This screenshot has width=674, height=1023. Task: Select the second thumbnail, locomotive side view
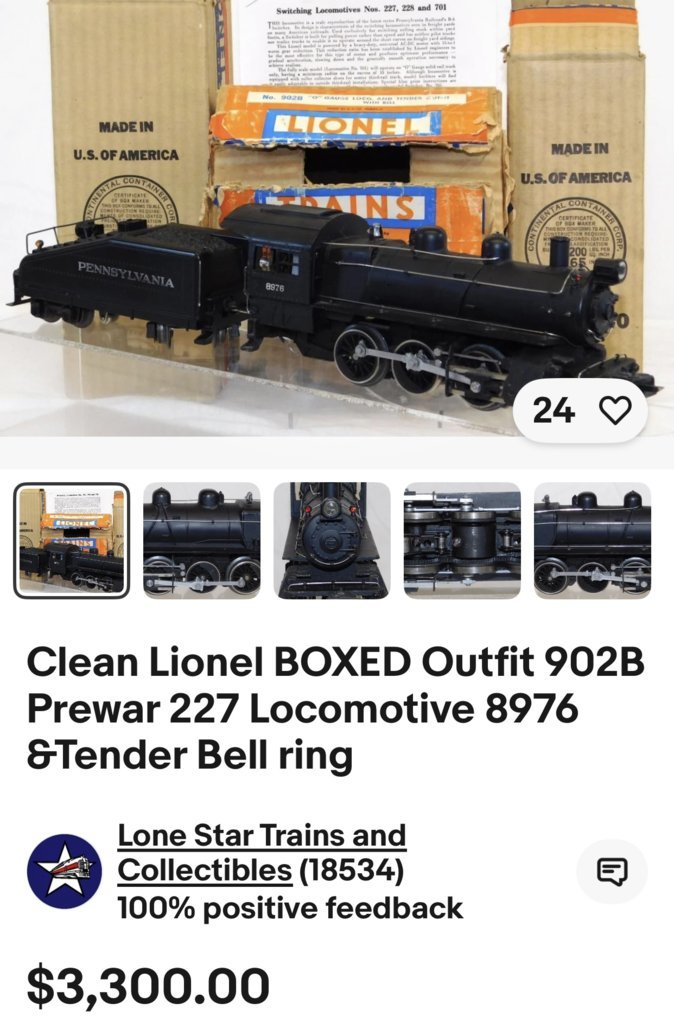pos(201,540)
